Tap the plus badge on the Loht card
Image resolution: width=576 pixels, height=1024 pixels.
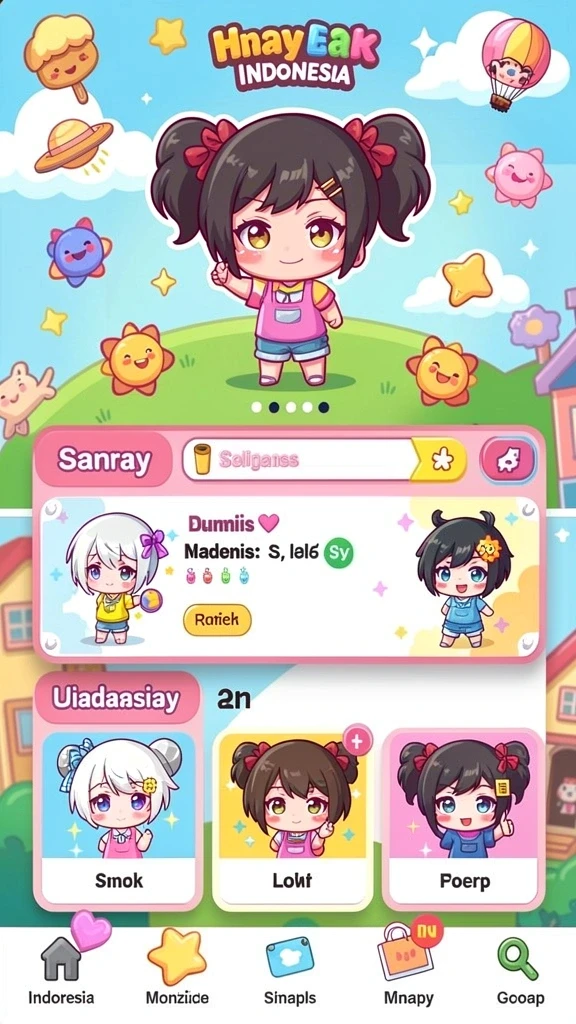pyautogui.click(x=357, y=741)
